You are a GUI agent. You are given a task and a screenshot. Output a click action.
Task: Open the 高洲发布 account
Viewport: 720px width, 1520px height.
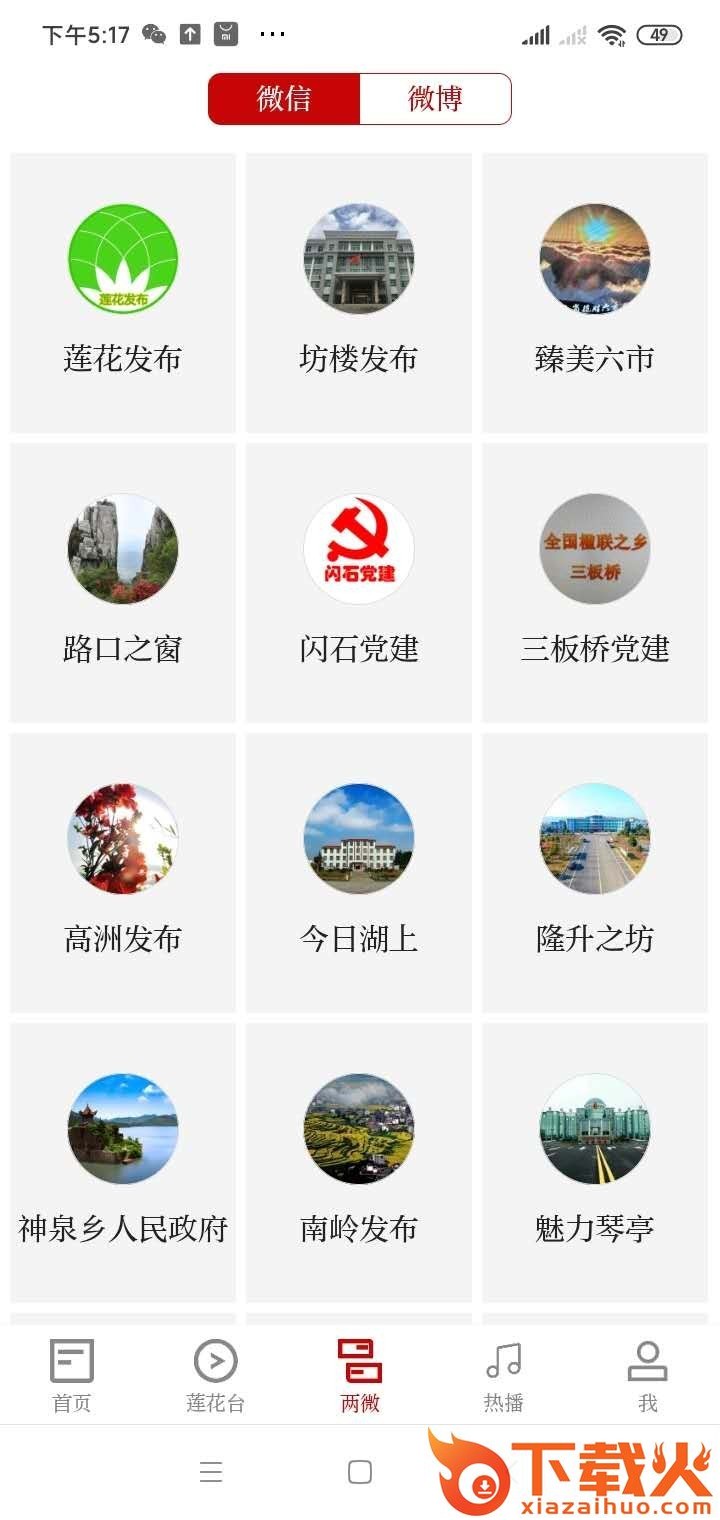click(x=123, y=872)
